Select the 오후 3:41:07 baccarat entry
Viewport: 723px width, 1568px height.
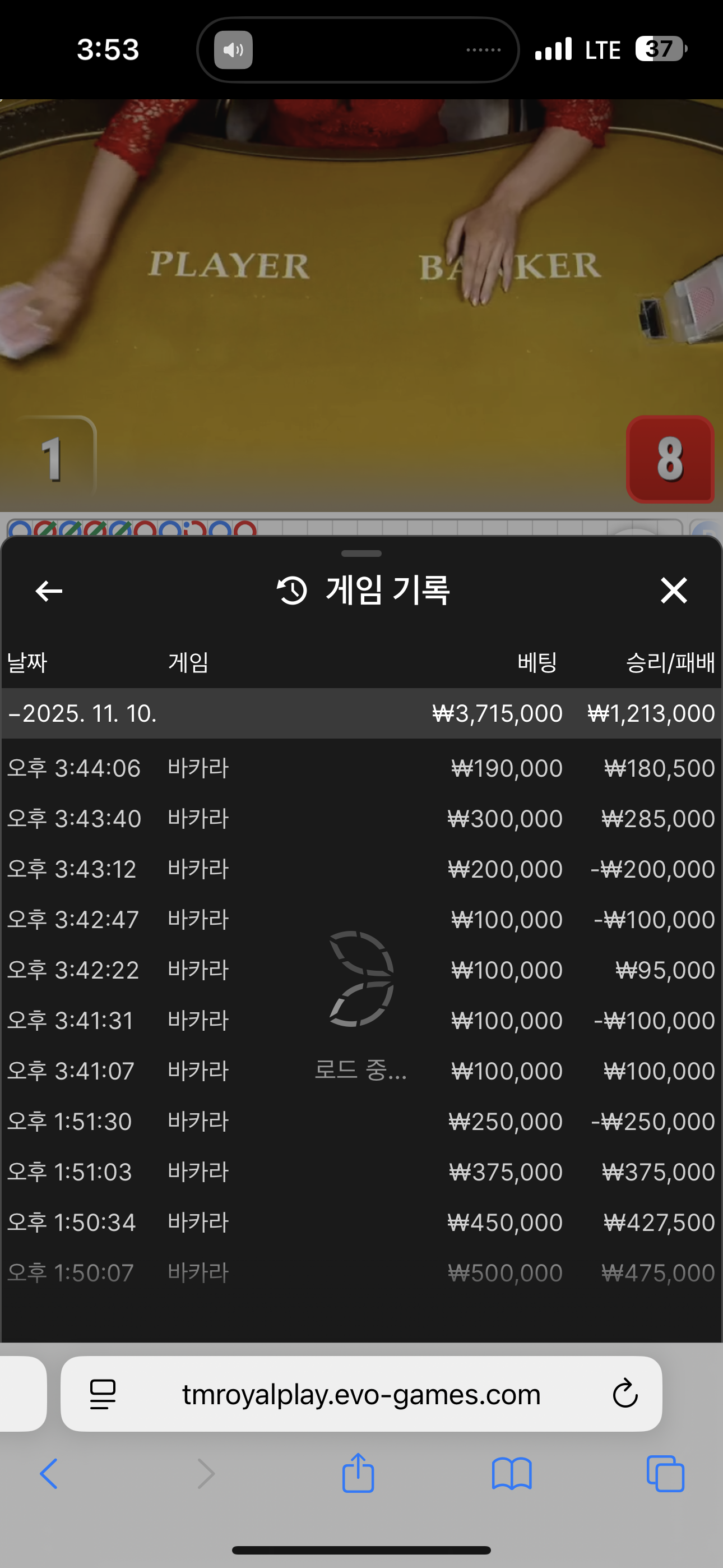[361, 1071]
